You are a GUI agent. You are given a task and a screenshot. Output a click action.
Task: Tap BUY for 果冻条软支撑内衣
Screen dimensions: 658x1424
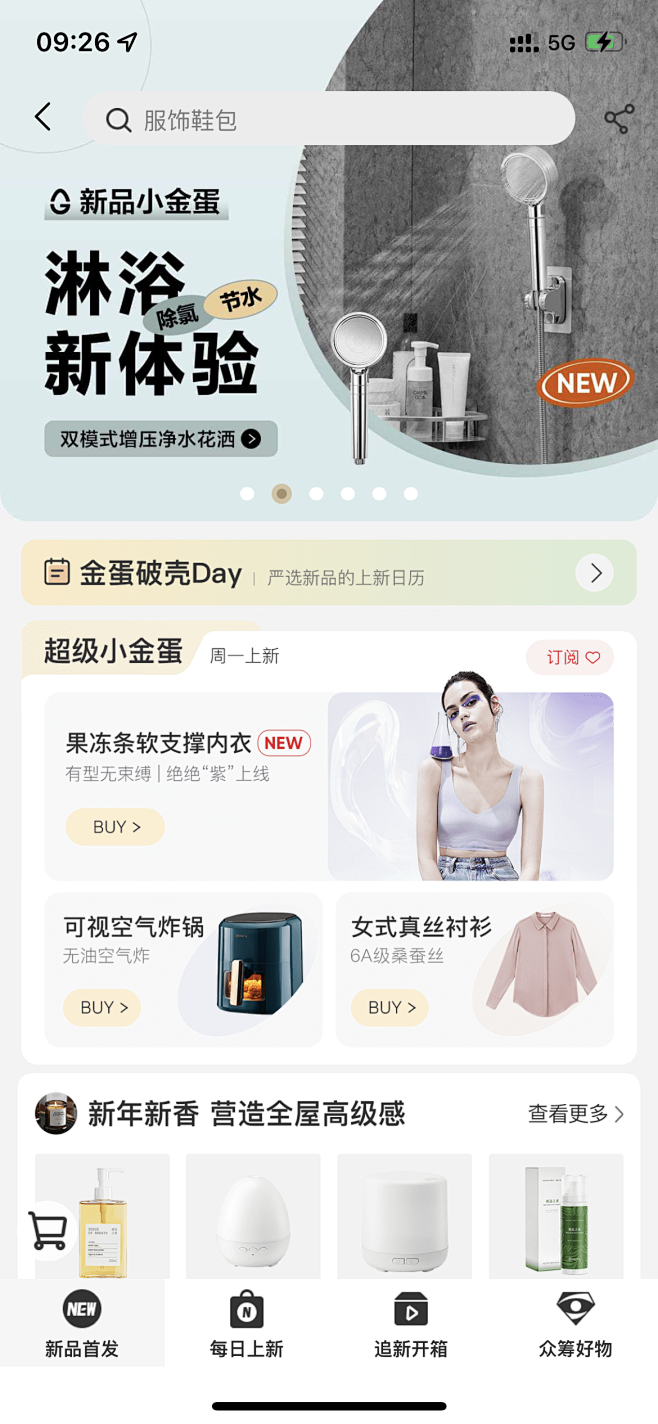click(x=116, y=827)
